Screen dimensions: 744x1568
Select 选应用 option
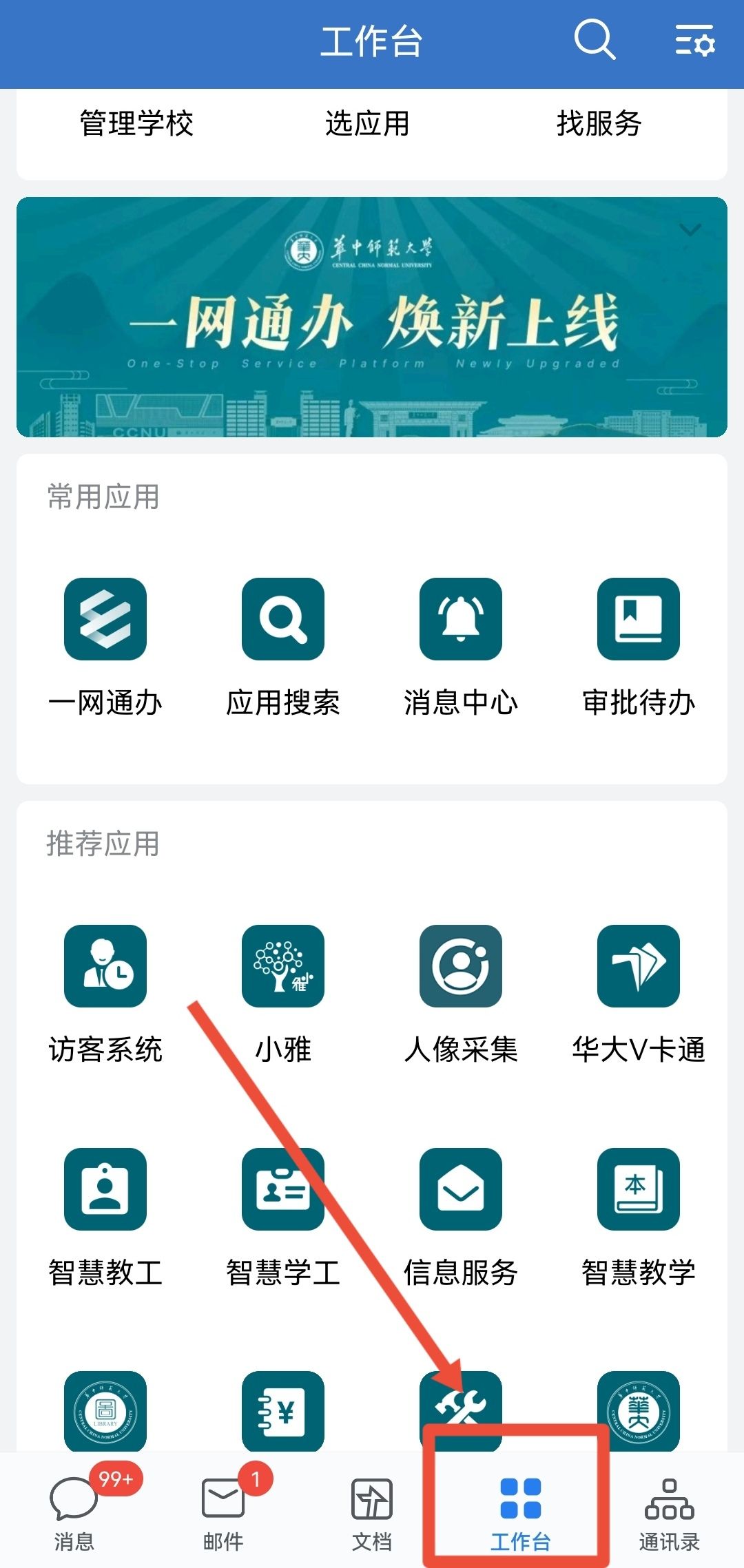367,124
